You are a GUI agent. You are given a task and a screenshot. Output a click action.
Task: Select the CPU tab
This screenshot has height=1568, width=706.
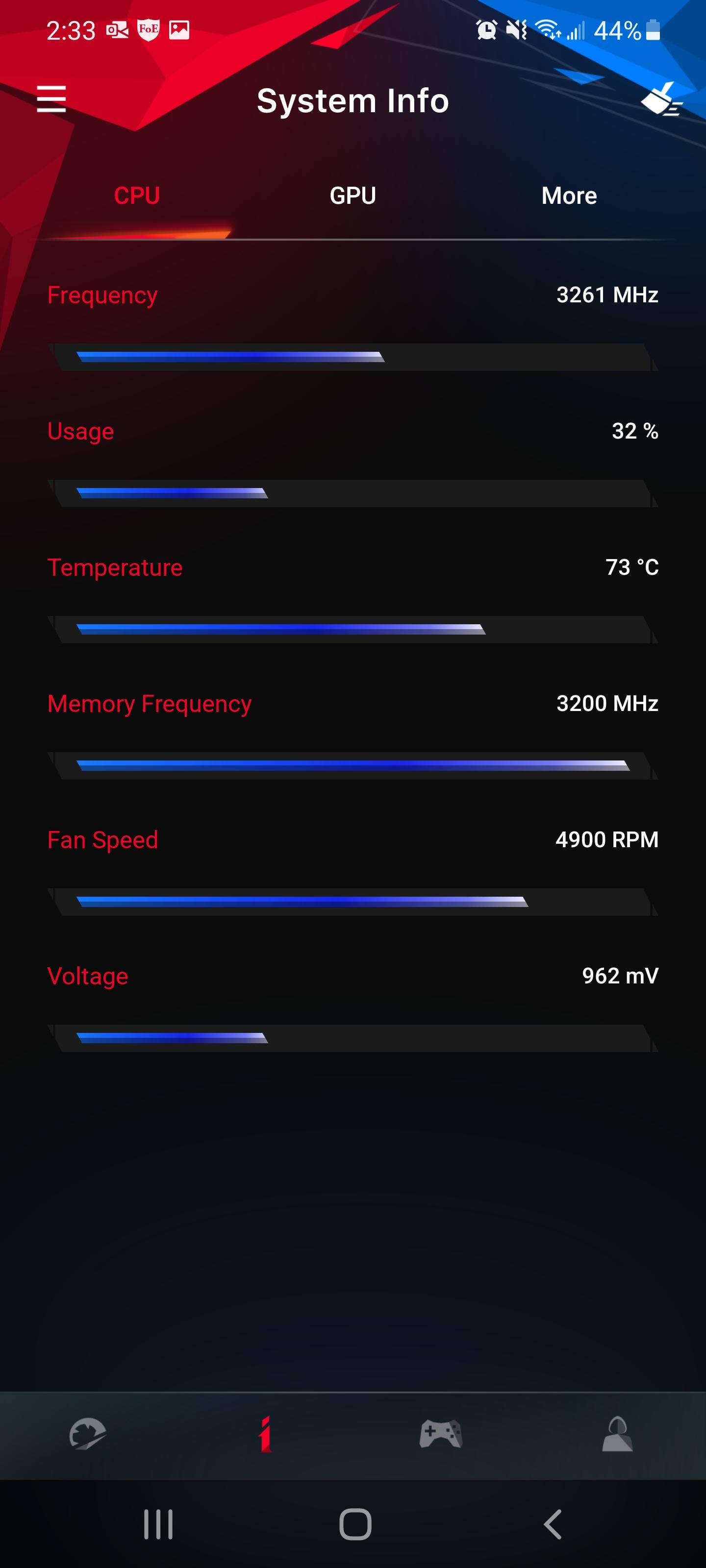pyautogui.click(x=137, y=196)
